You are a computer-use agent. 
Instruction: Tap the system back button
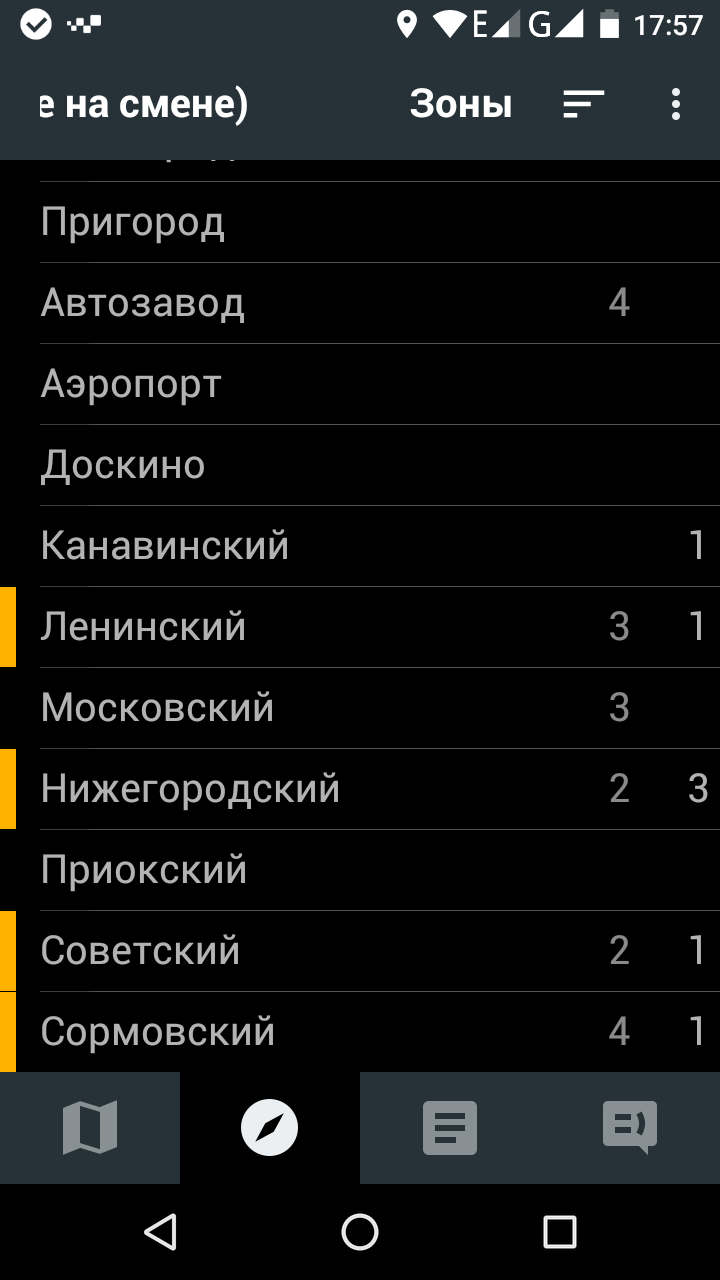coord(160,1232)
